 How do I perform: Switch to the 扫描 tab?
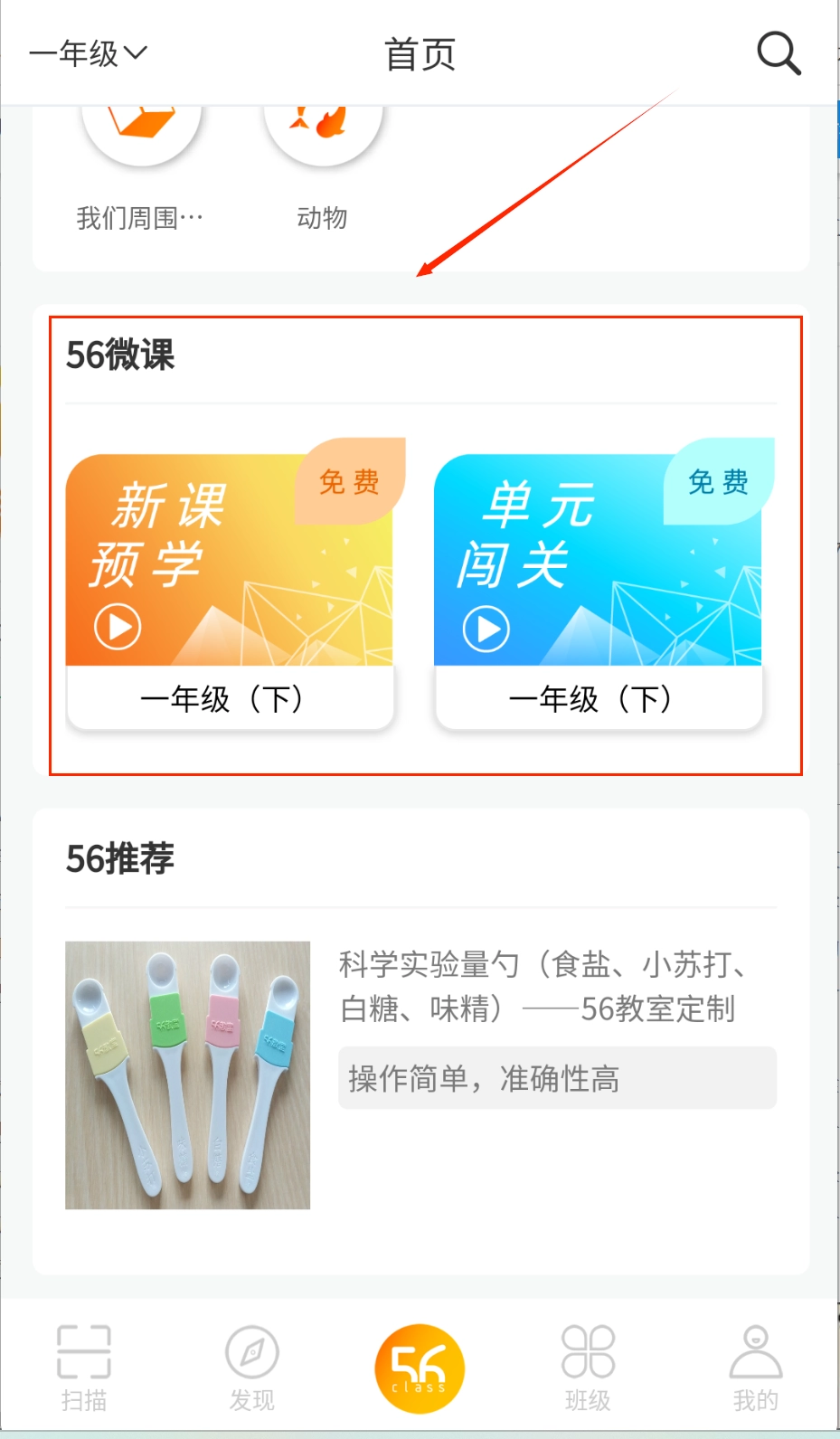(x=83, y=1367)
